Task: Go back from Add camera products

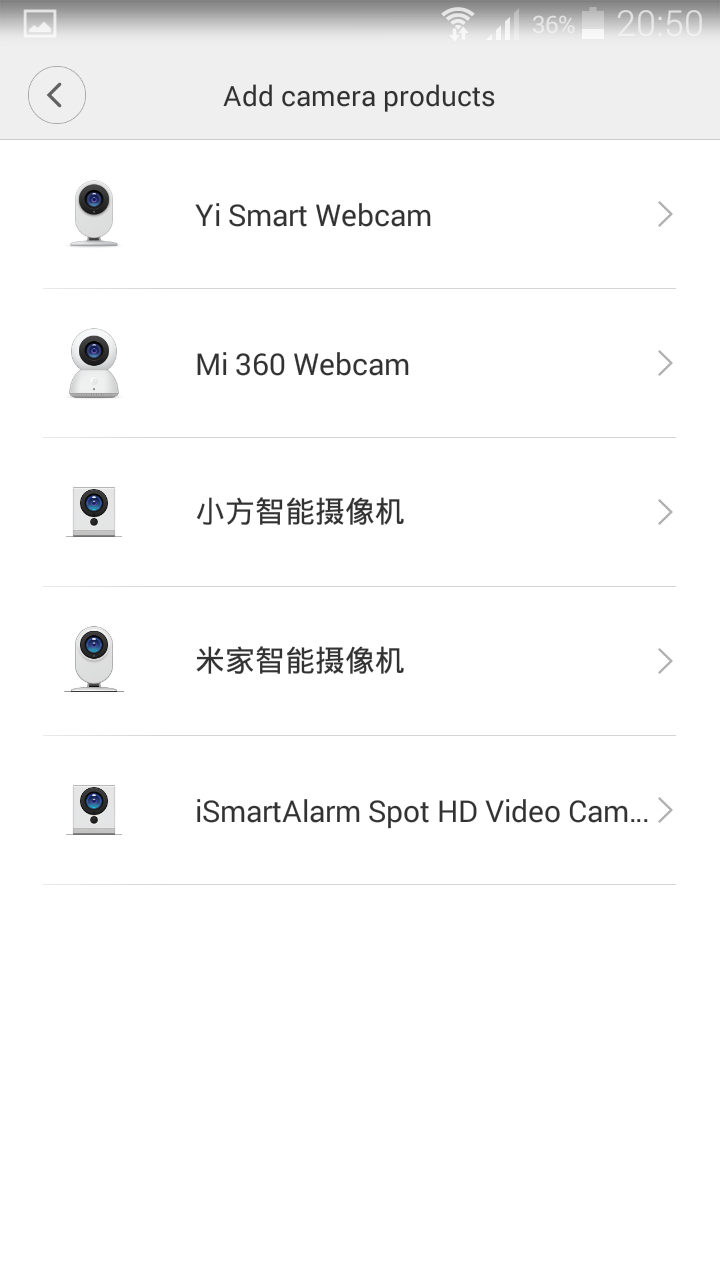Action: [57, 96]
